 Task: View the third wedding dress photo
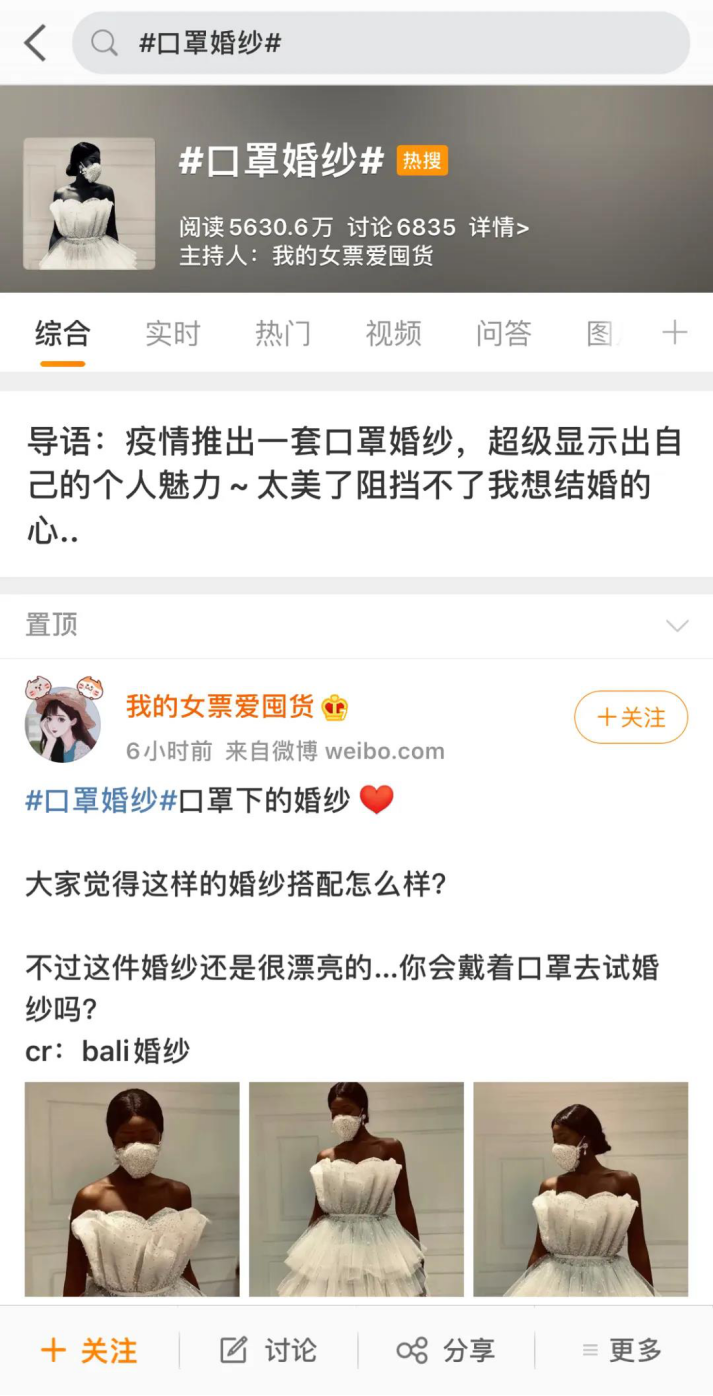tap(580, 1189)
